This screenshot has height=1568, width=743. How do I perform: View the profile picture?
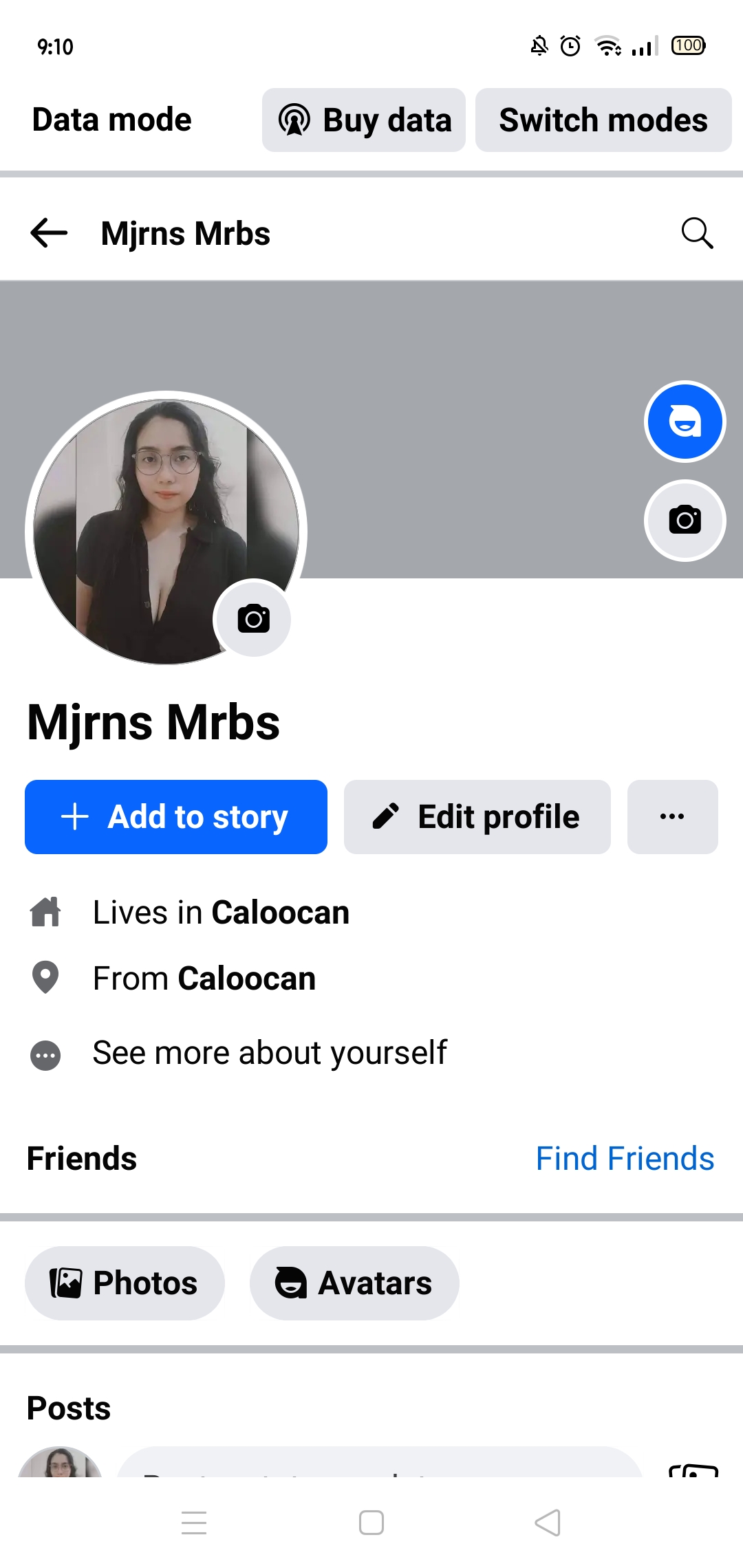[x=166, y=532]
